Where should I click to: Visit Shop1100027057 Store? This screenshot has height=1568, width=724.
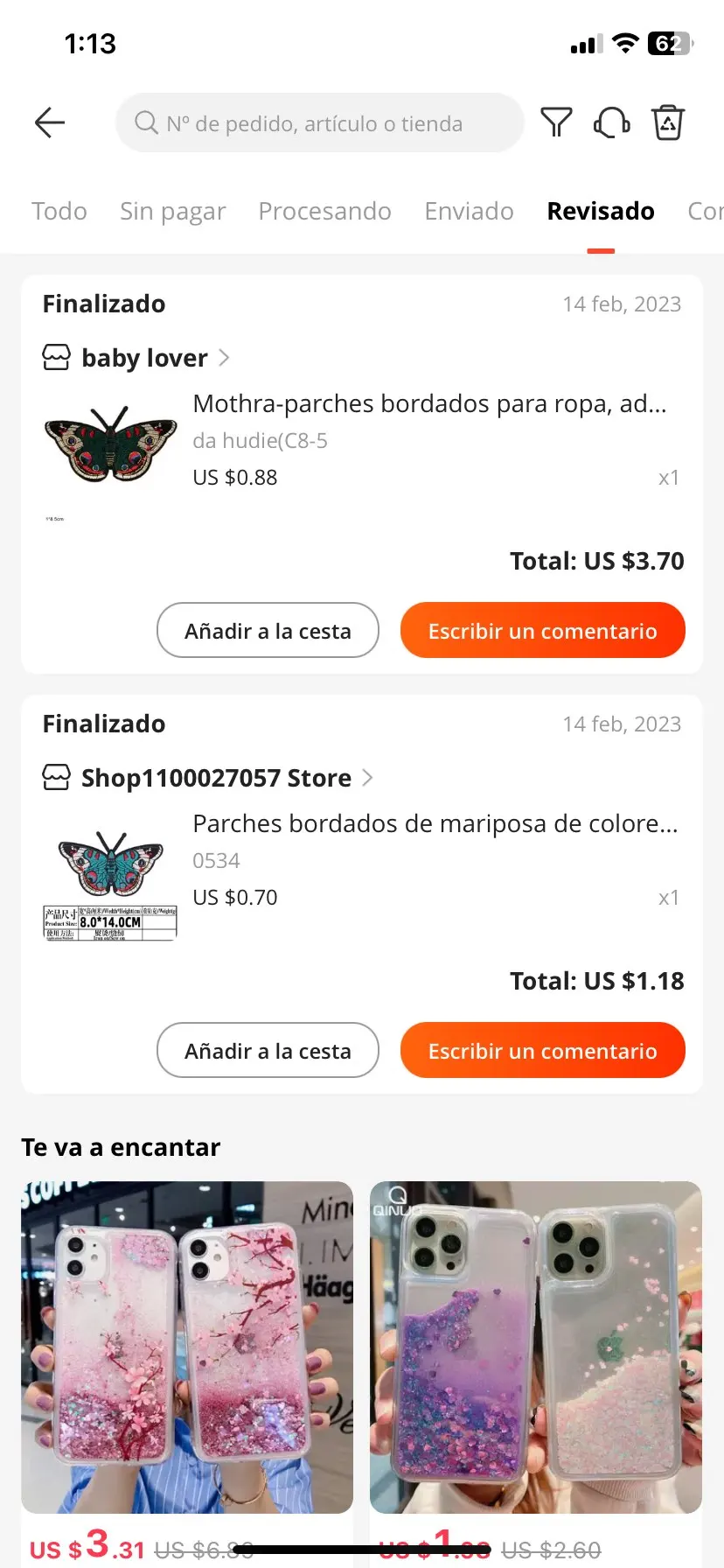tap(216, 778)
